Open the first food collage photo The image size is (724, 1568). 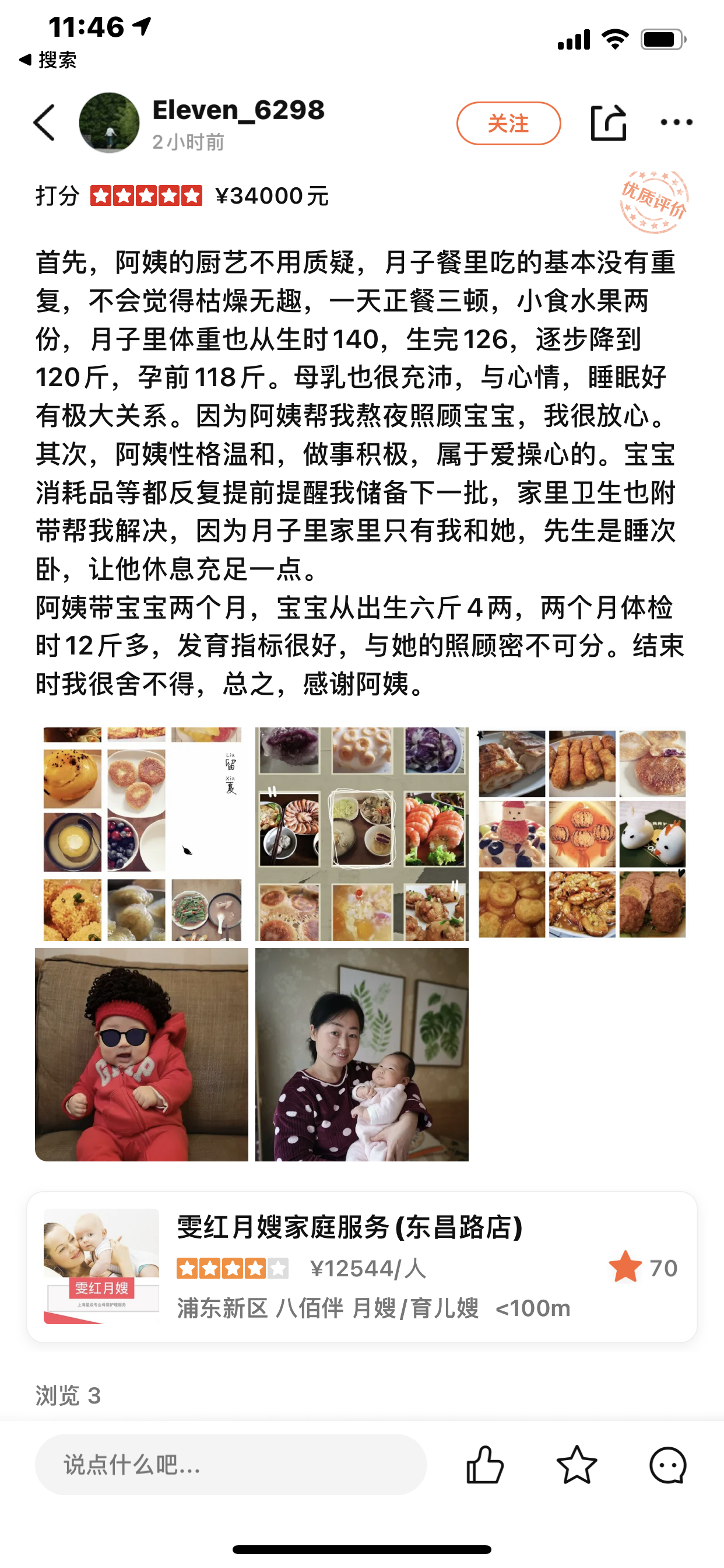pyautogui.click(x=142, y=834)
